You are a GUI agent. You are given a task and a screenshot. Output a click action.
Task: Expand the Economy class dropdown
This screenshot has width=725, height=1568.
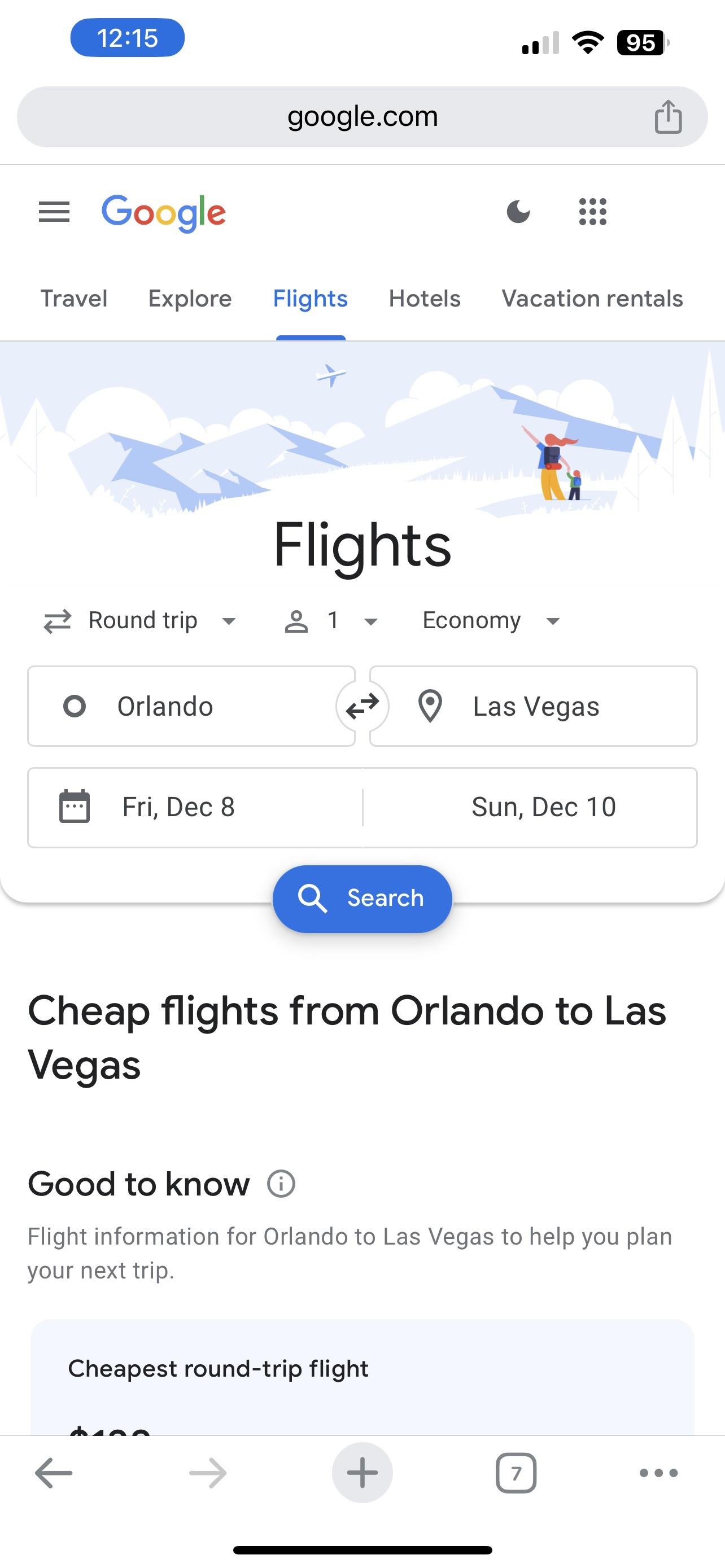[491, 621]
